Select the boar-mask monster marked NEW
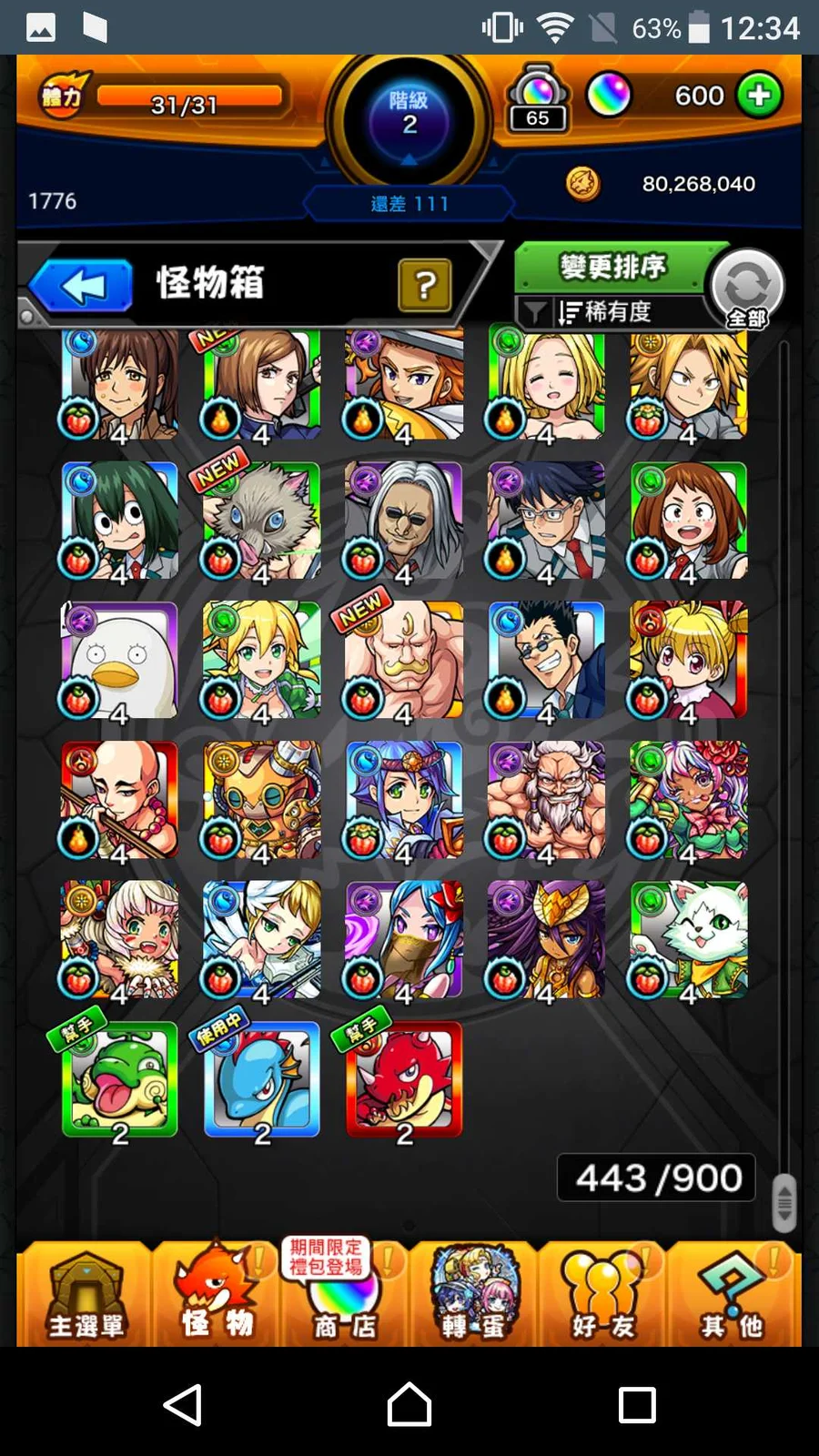819x1456 pixels. click(262, 521)
